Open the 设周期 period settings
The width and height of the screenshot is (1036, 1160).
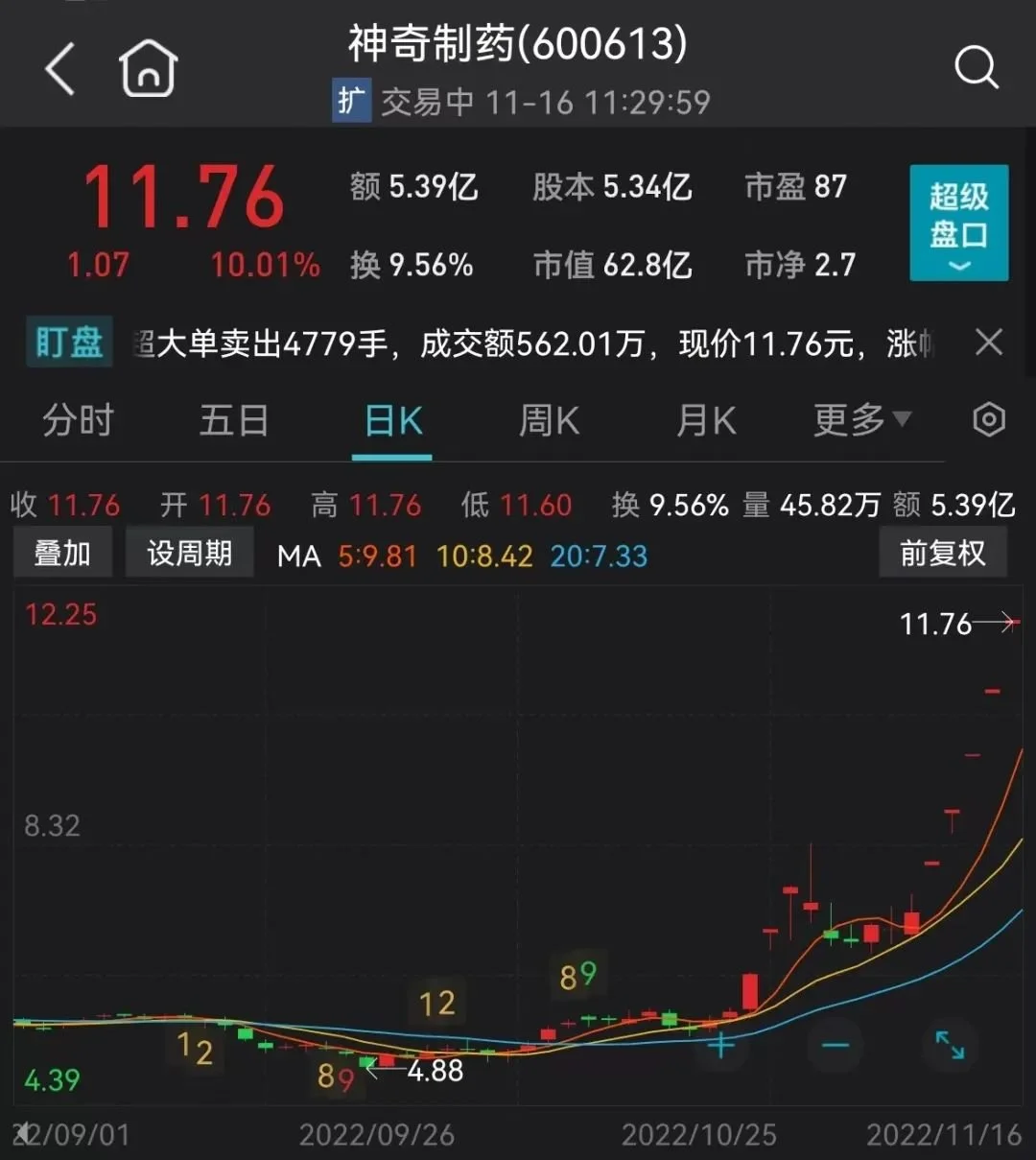(189, 552)
